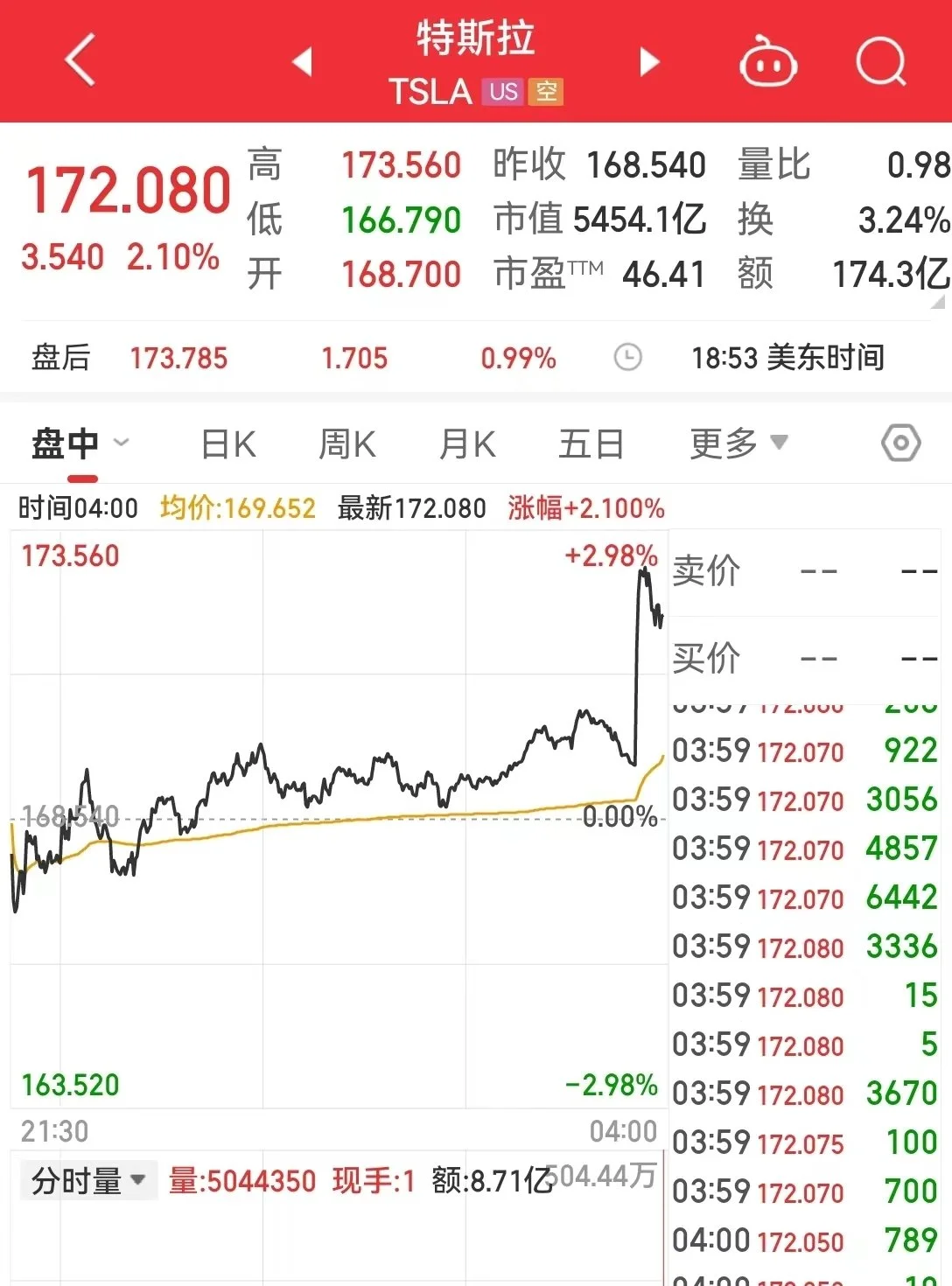Viewport: 952px width, 1286px height.
Task: Switch to the 周K chart tab
Action: coord(346,444)
